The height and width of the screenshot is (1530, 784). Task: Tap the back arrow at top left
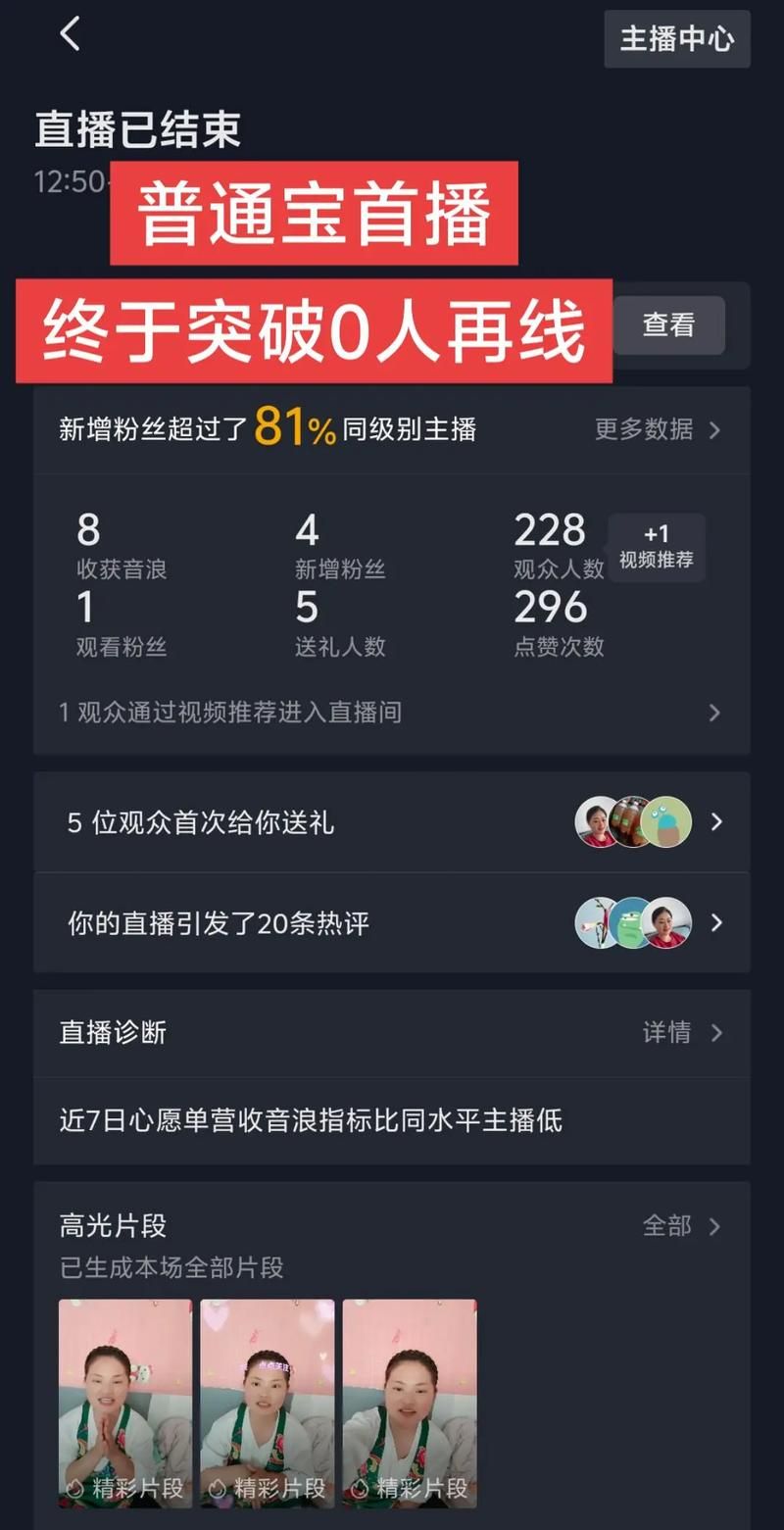pyautogui.click(x=69, y=32)
